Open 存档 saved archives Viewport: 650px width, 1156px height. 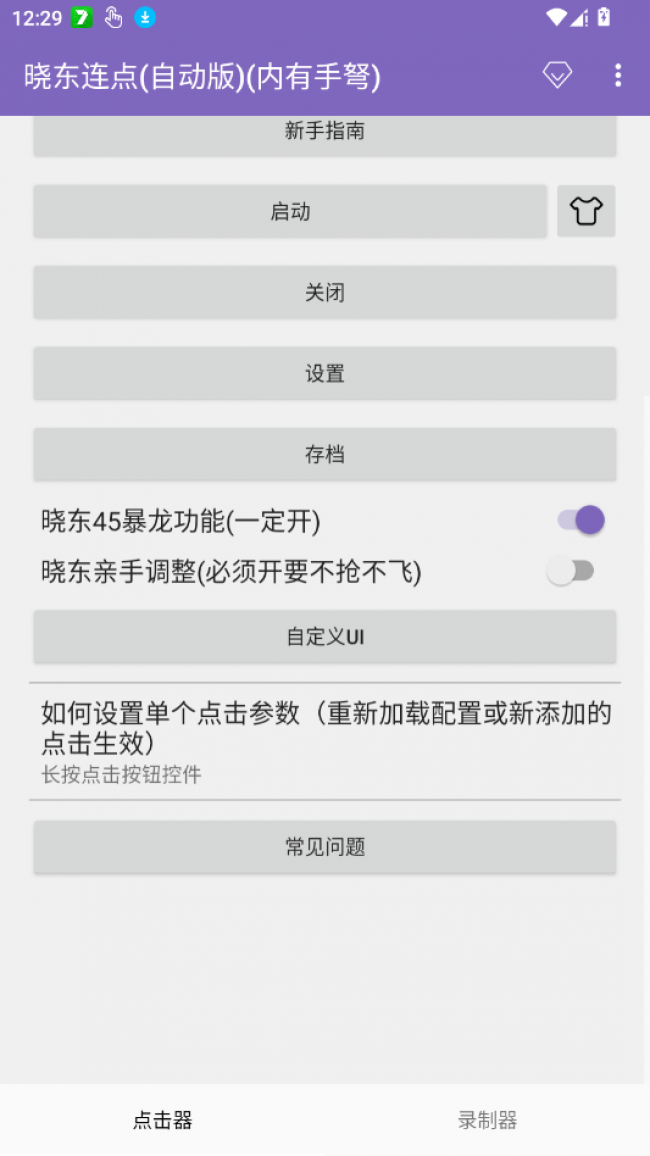(324, 454)
